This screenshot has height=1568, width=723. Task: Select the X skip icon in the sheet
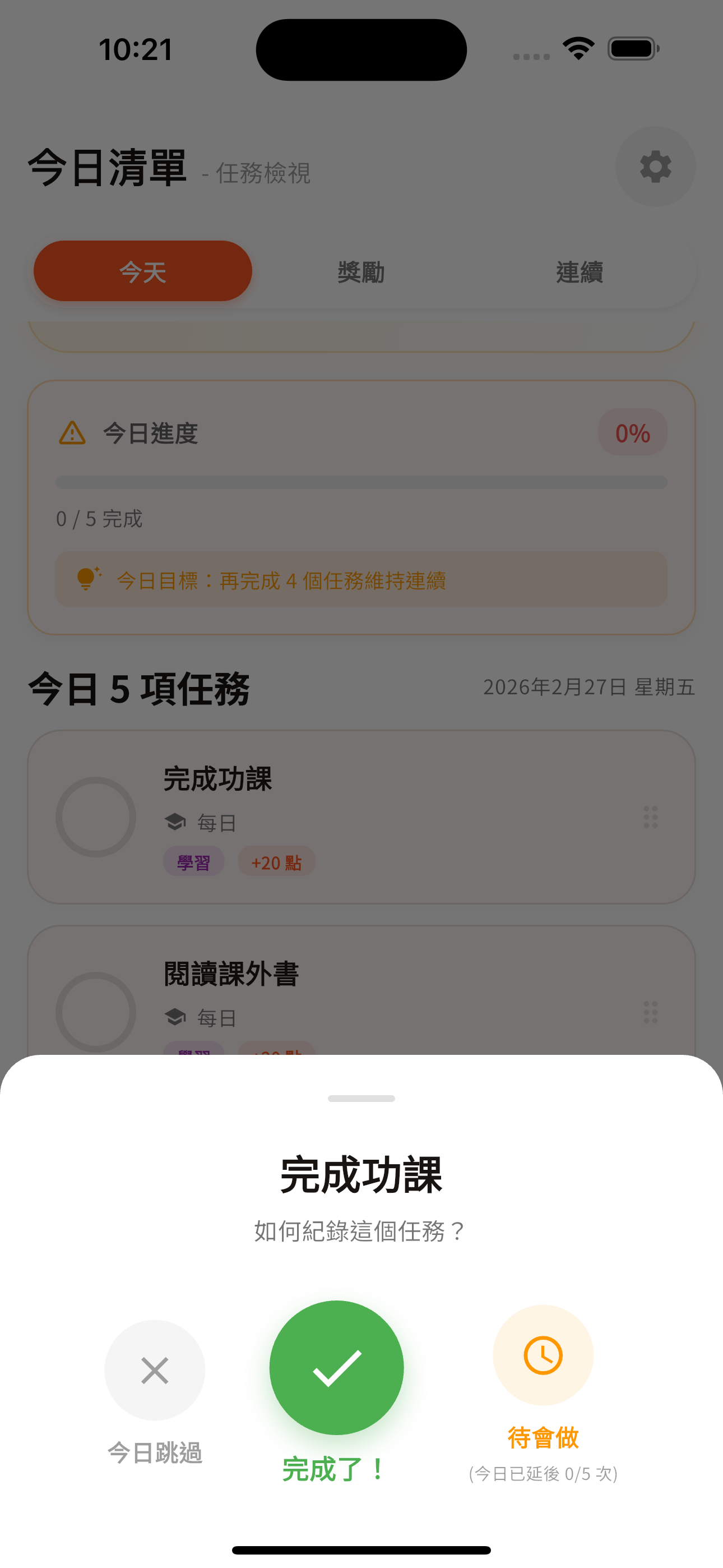155,1371
